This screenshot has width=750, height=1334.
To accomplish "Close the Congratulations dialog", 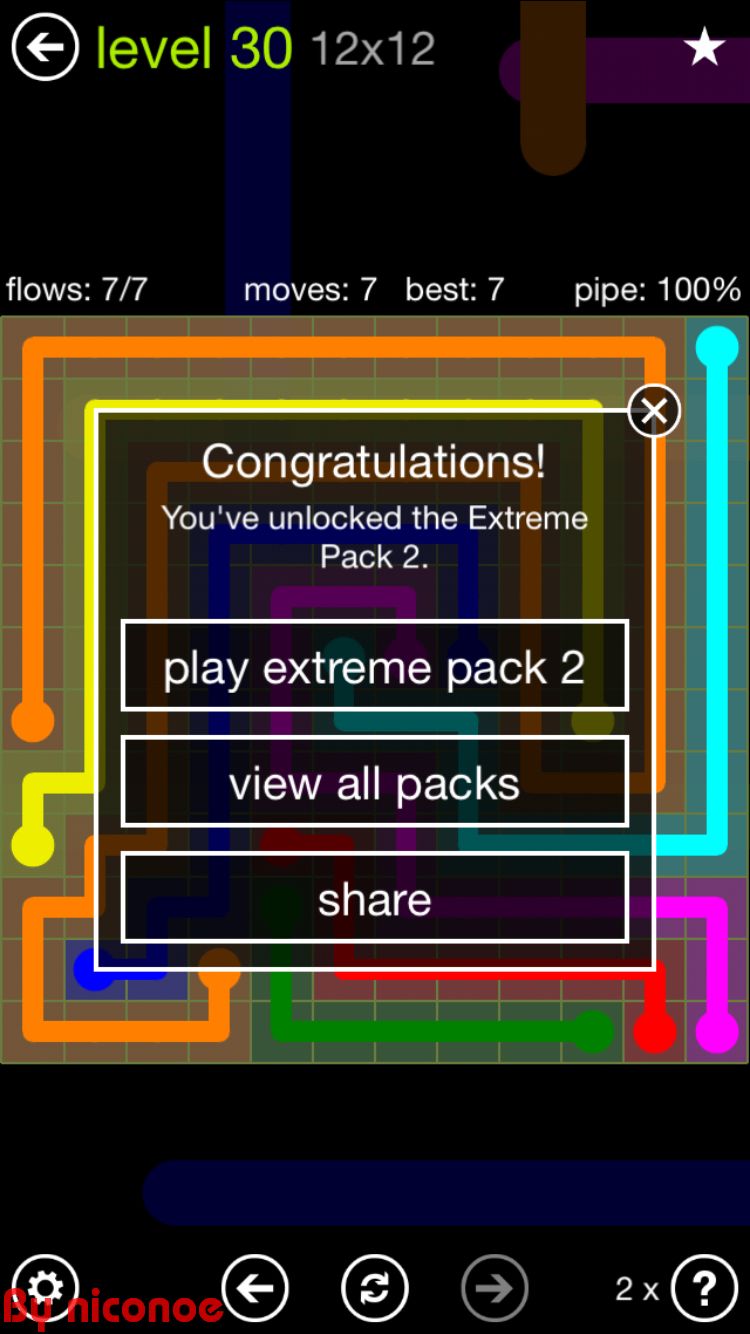I will coord(654,411).
